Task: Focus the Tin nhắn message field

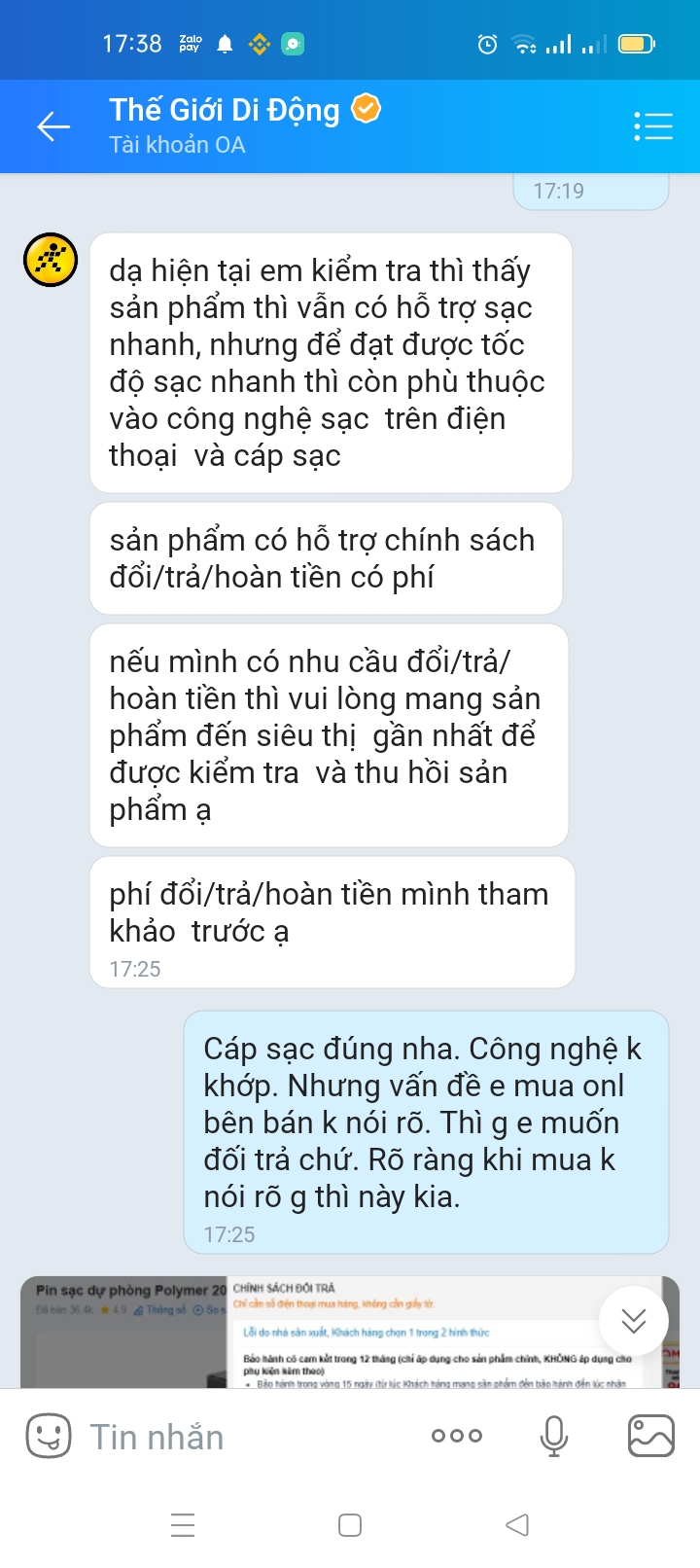Action: pos(243,1437)
